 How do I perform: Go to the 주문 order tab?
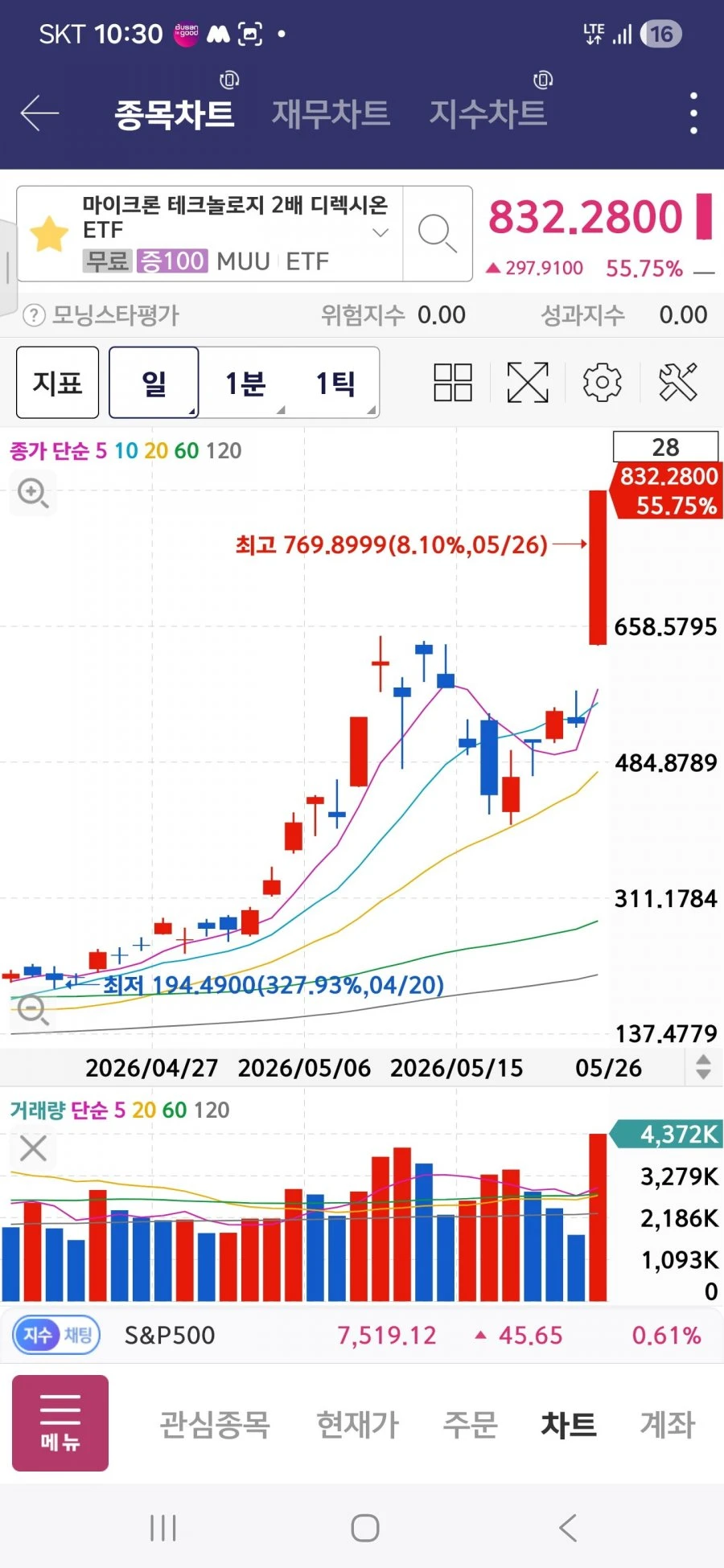[471, 1425]
